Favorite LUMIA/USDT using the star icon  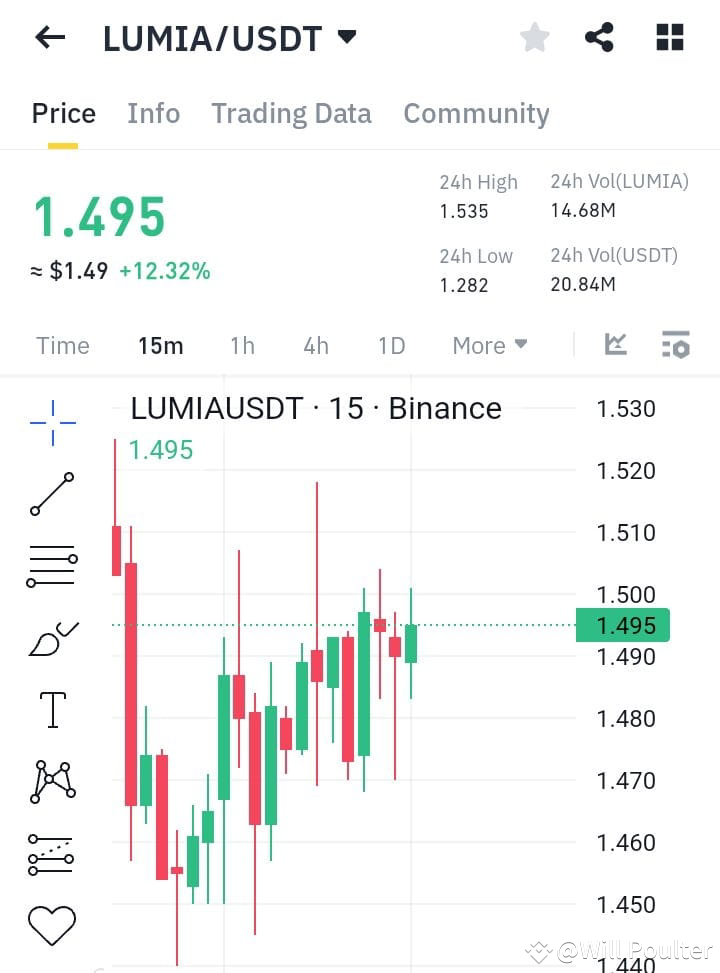(535, 37)
